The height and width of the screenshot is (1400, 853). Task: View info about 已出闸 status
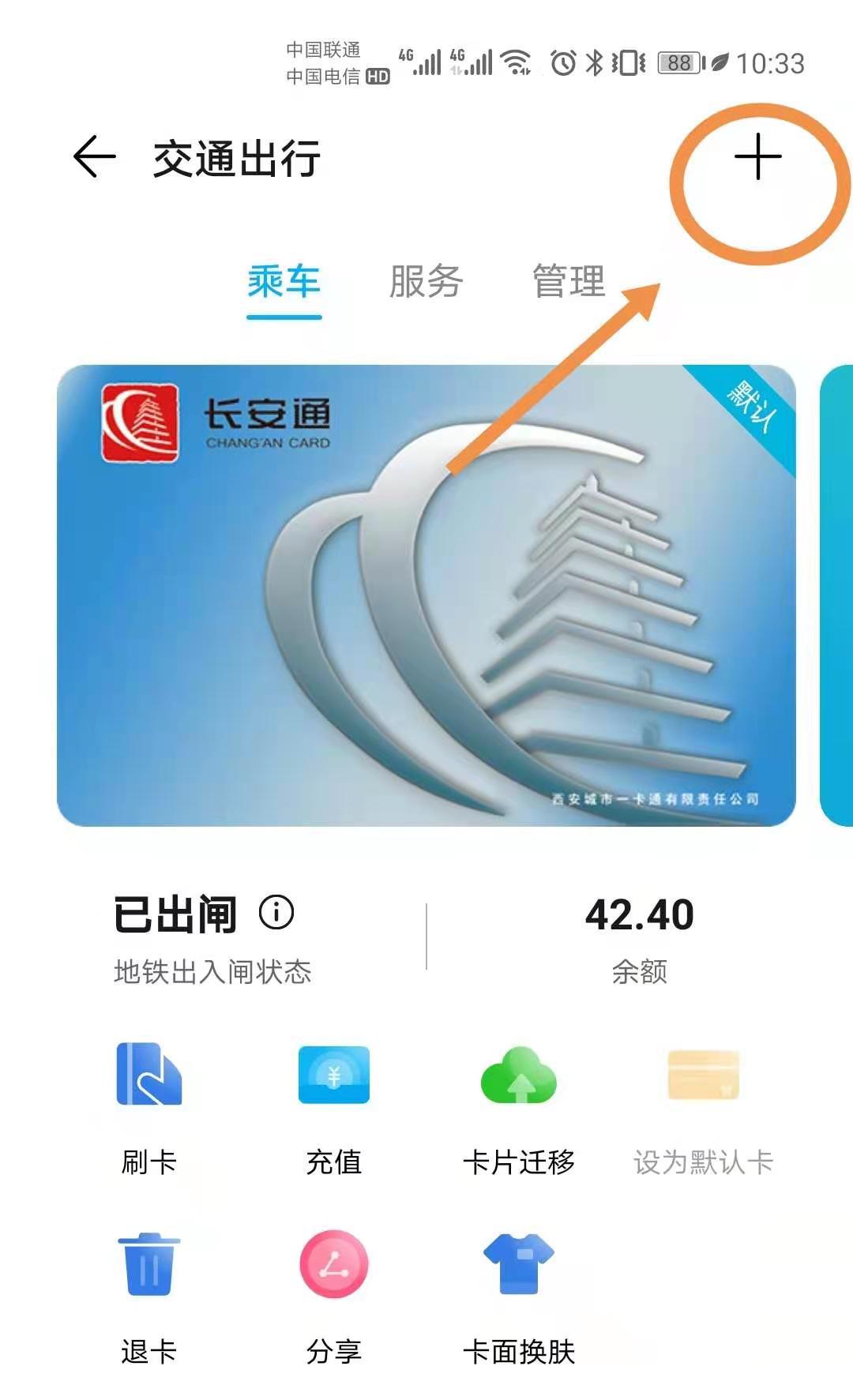click(x=276, y=913)
